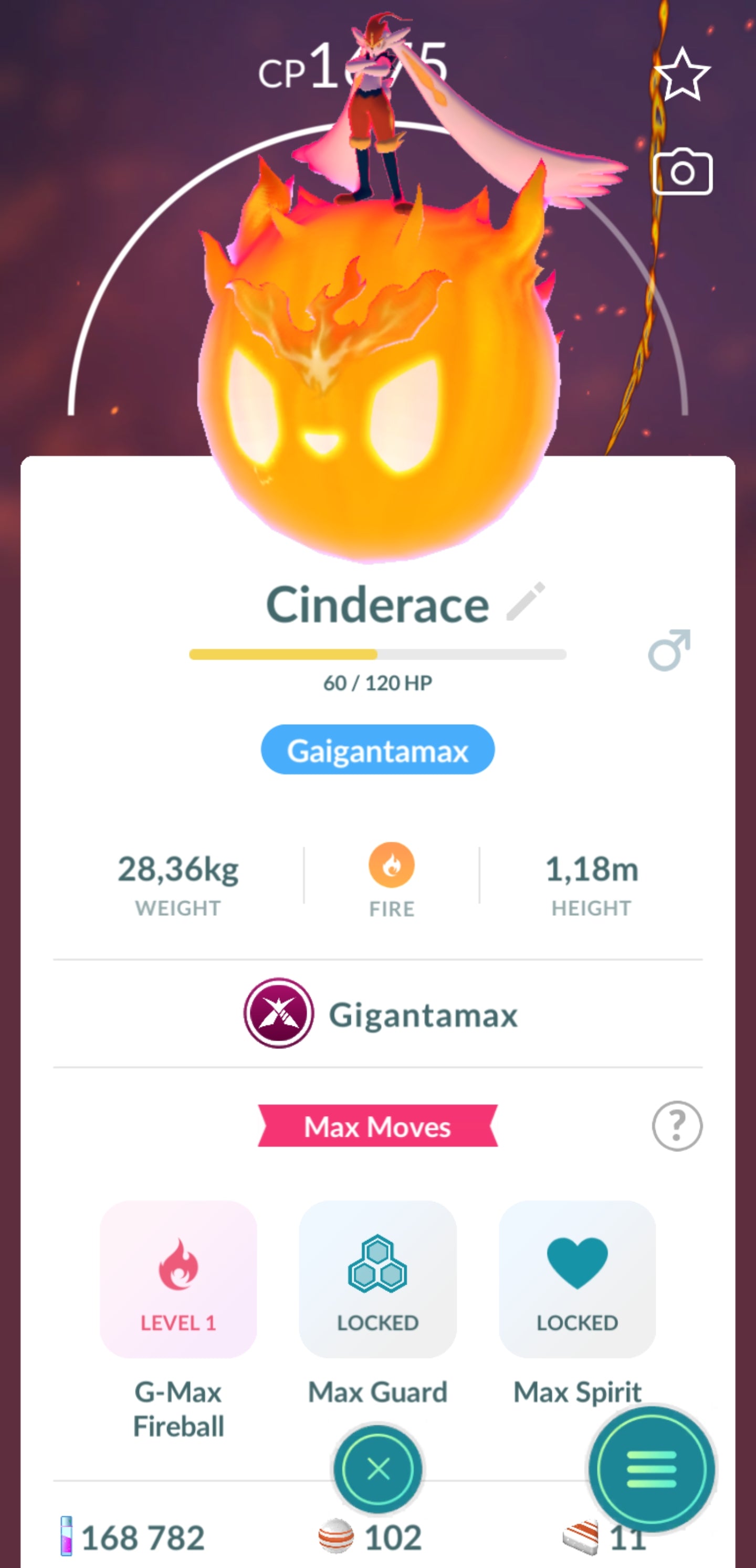Open the Max Moves help question mark
756x1568 pixels.
pyautogui.click(x=677, y=1126)
